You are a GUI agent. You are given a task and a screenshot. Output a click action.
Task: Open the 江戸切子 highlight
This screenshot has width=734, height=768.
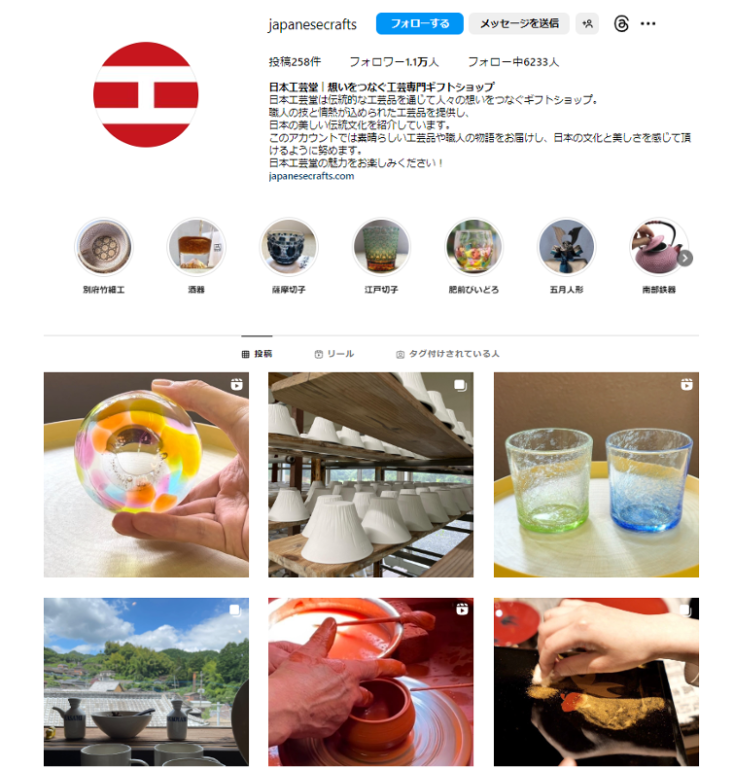tap(381, 247)
